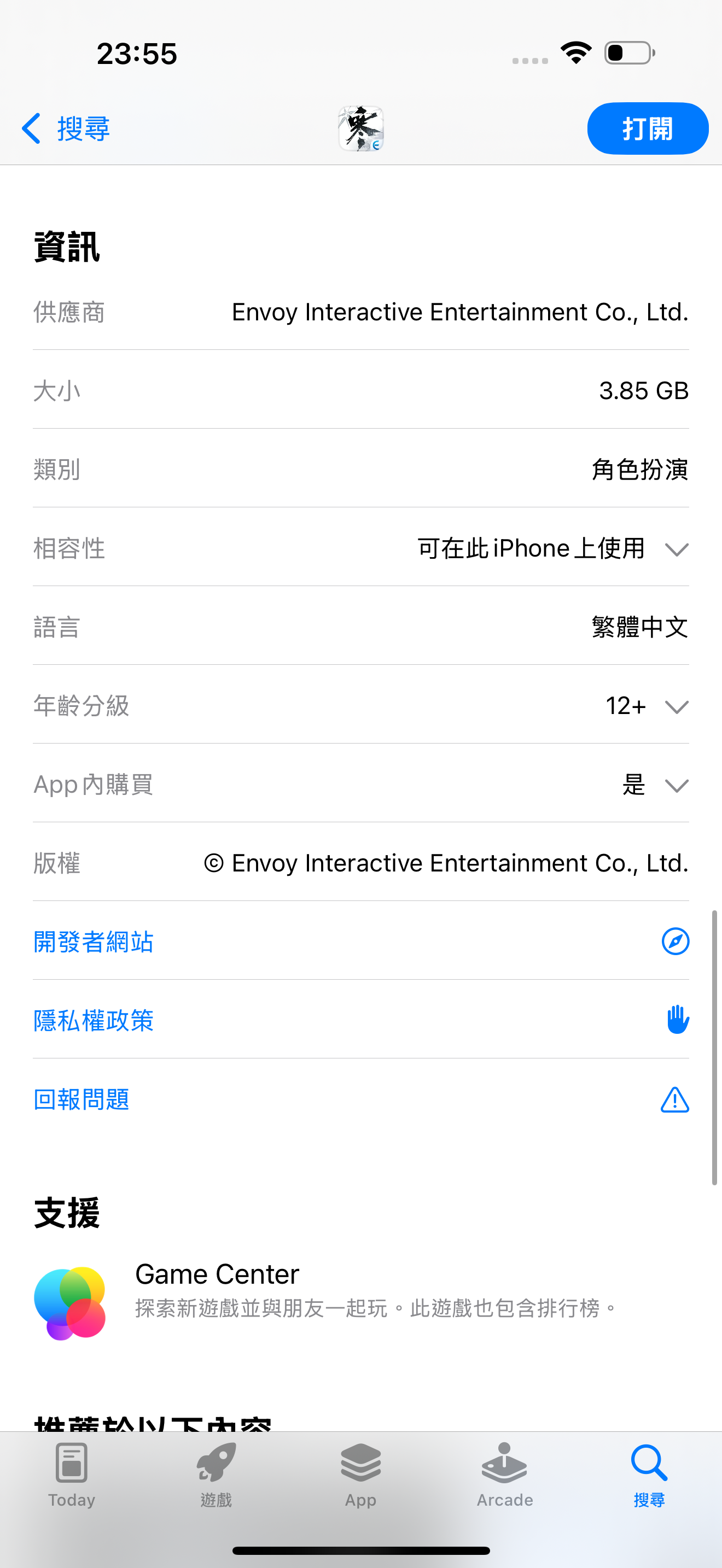This screenshot has width=722, height=1568.
Task: Tap the 打開 button
Action: pyautogui.click(x=647, y=128)
